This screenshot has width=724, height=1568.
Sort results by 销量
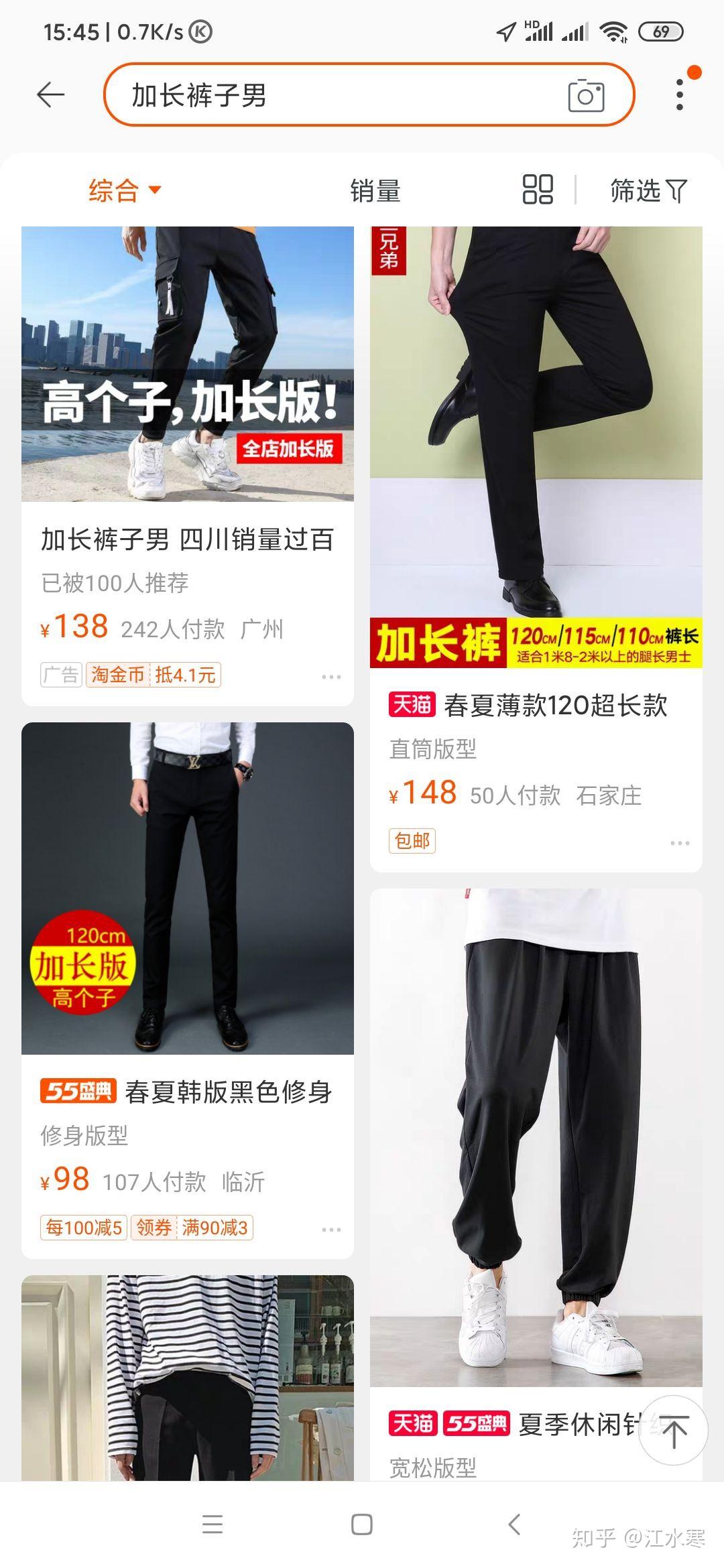tap(375, 190)
